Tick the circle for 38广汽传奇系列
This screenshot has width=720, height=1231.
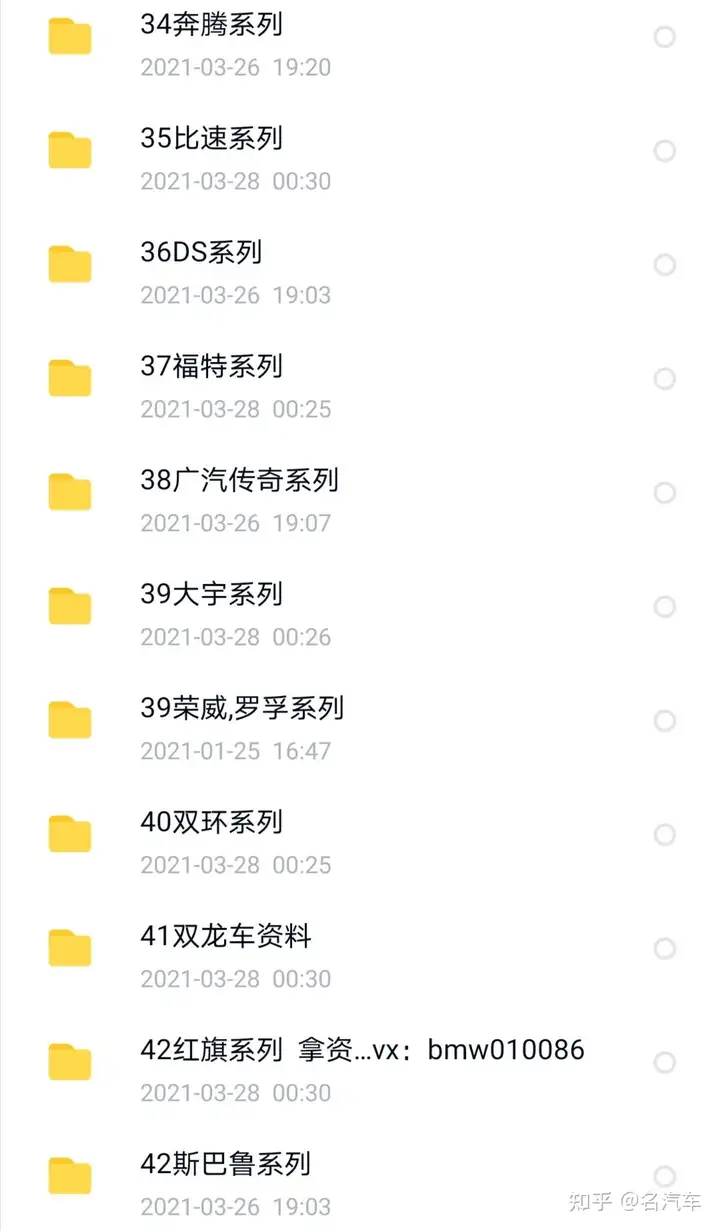coord(665,493)
